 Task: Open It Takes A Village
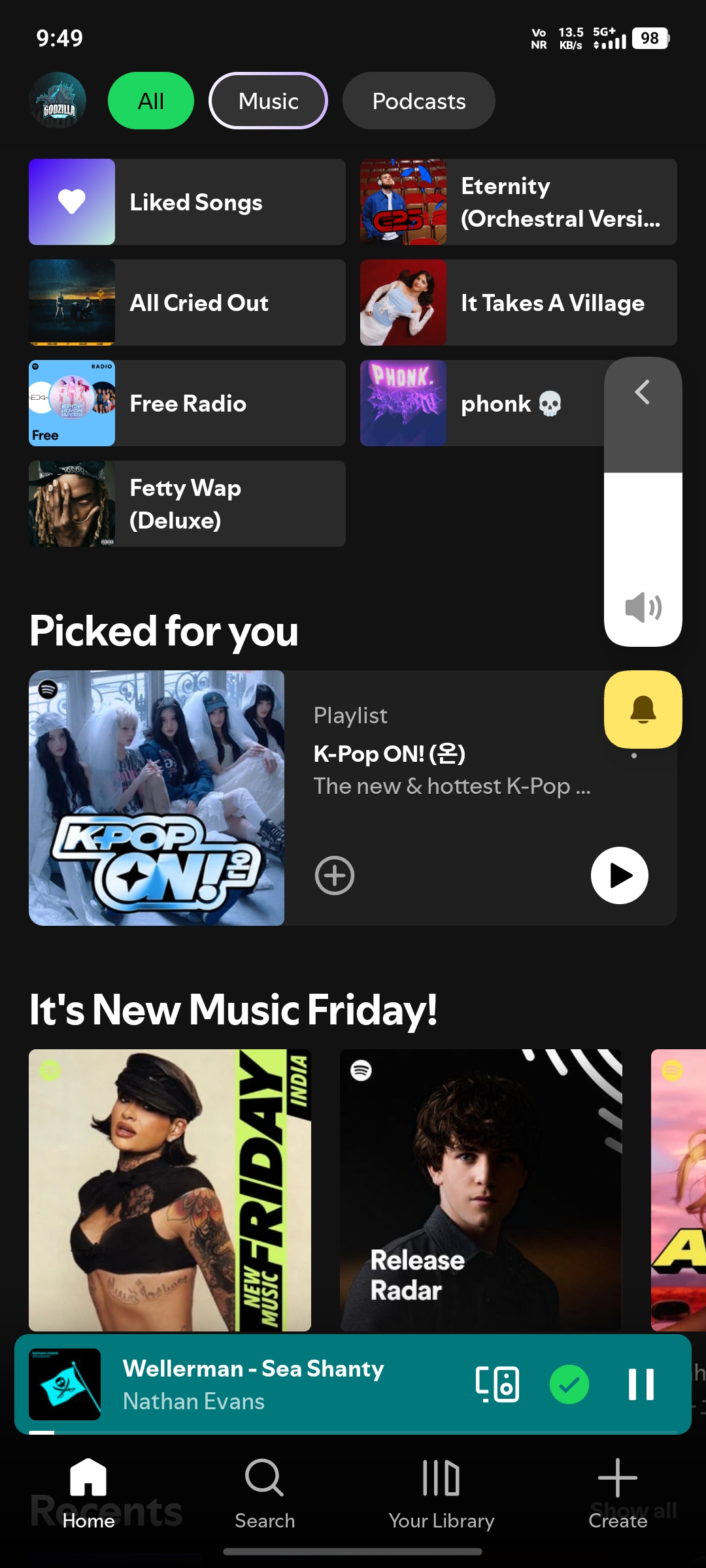pyautogui.click(x=518, y=302)
